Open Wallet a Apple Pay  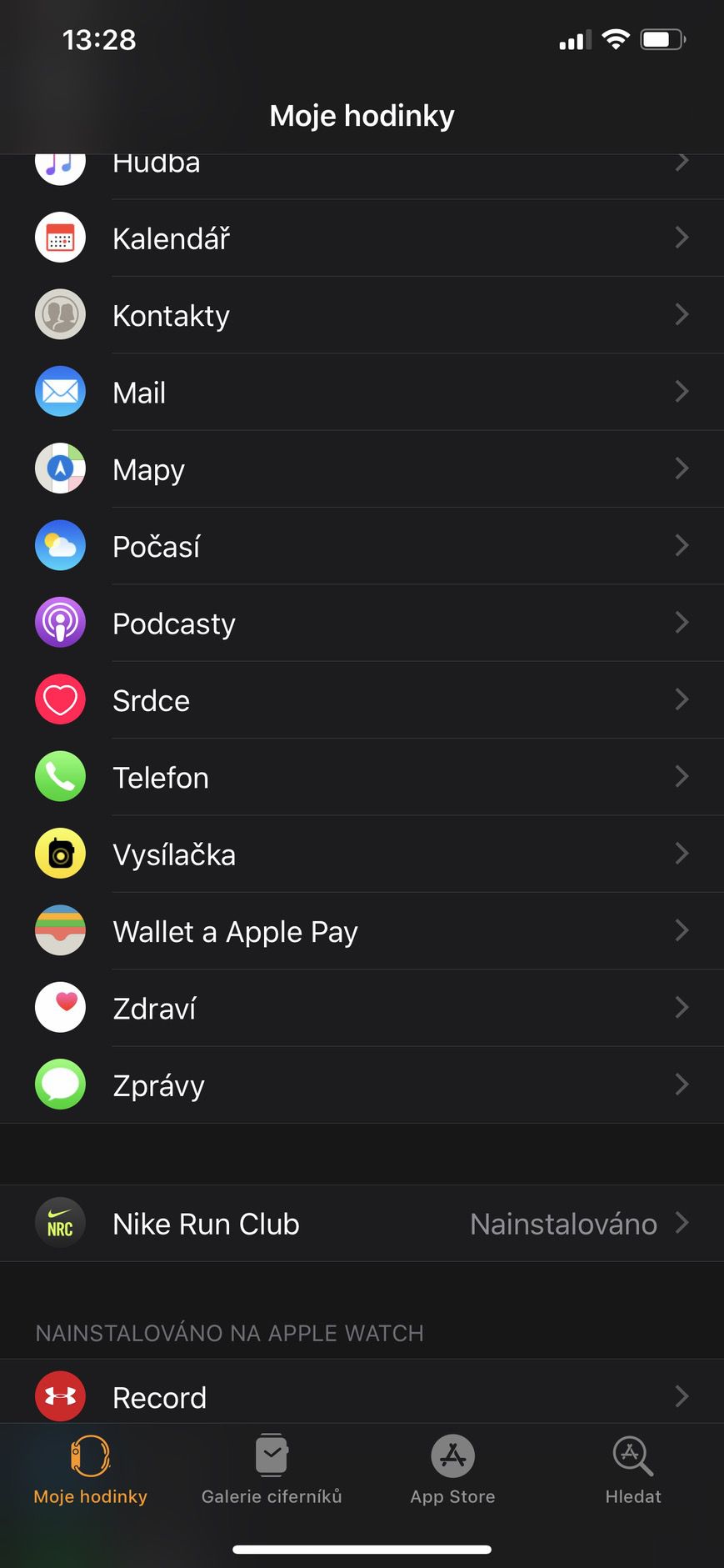(x=362, y=931)
